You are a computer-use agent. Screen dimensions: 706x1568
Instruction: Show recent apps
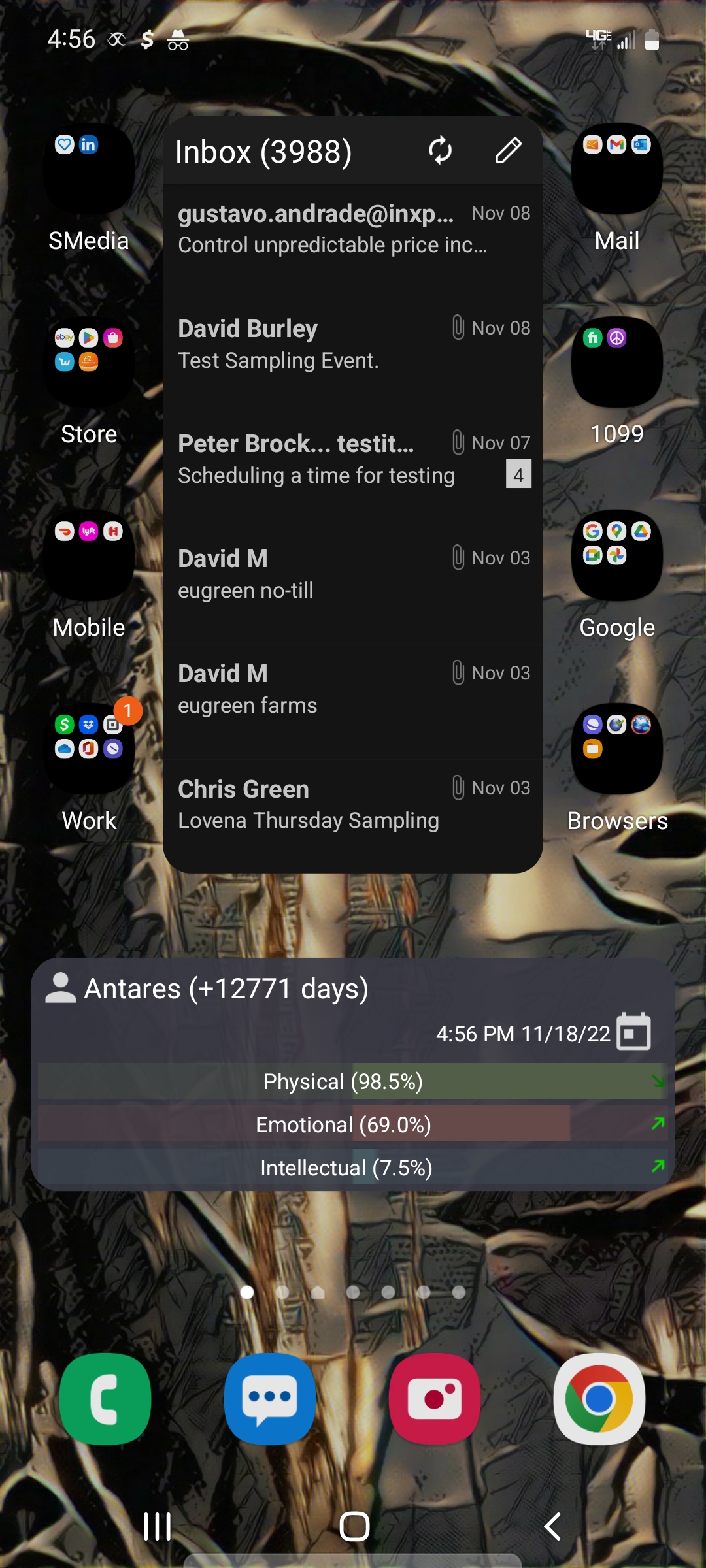[x=158, y=1527]
